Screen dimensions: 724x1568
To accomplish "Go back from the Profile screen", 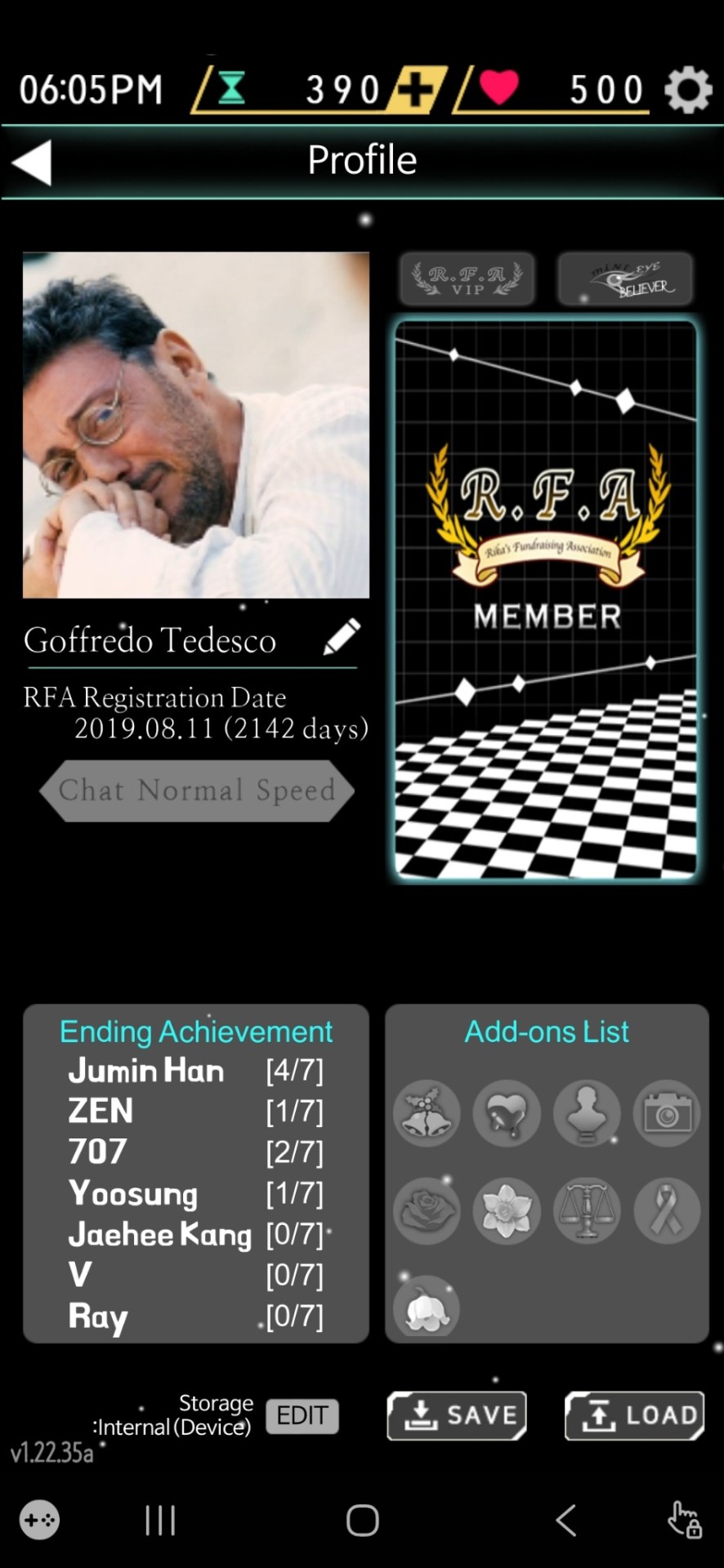I will coord(32,162).
